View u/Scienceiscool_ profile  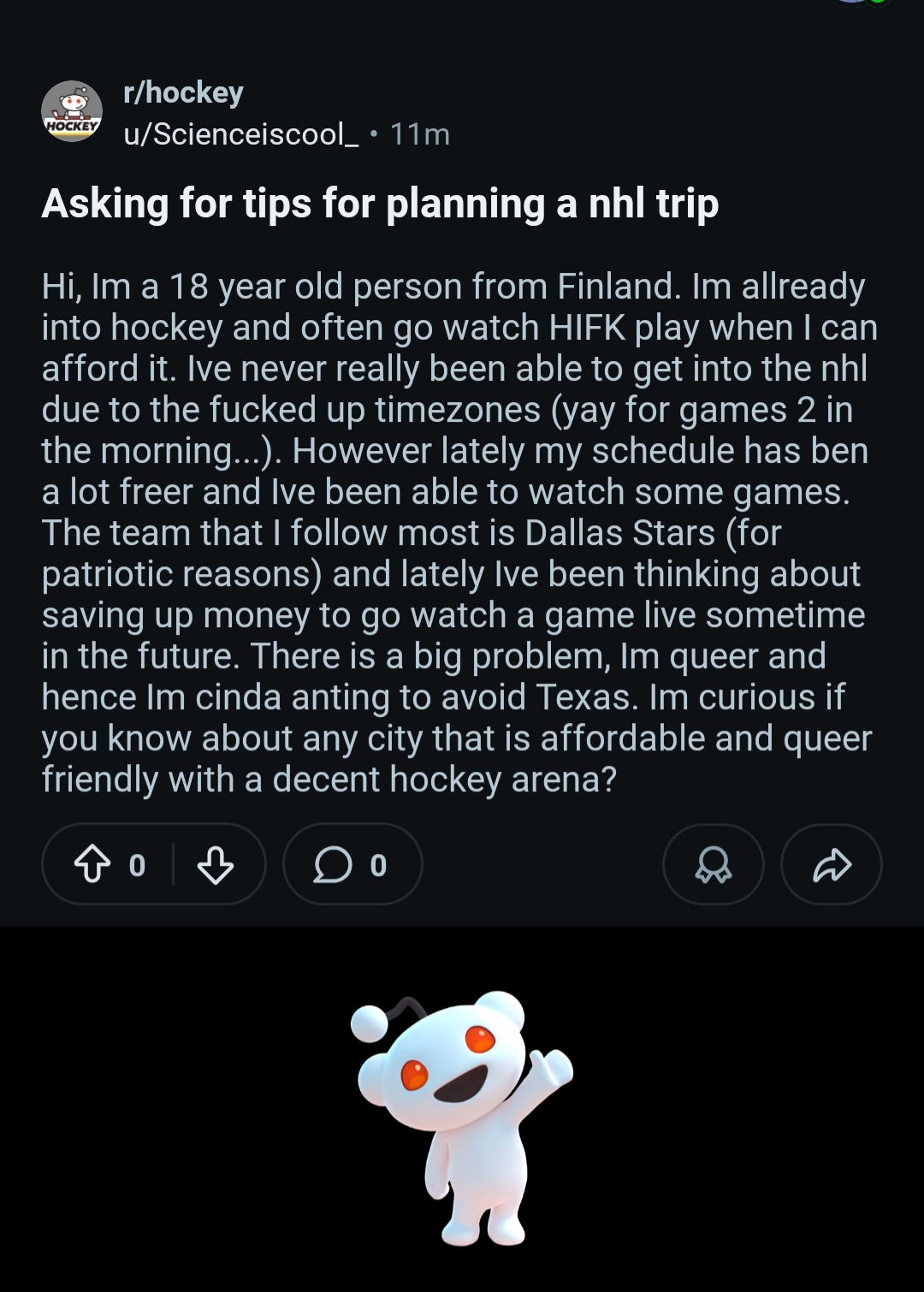tap(241, 134)
